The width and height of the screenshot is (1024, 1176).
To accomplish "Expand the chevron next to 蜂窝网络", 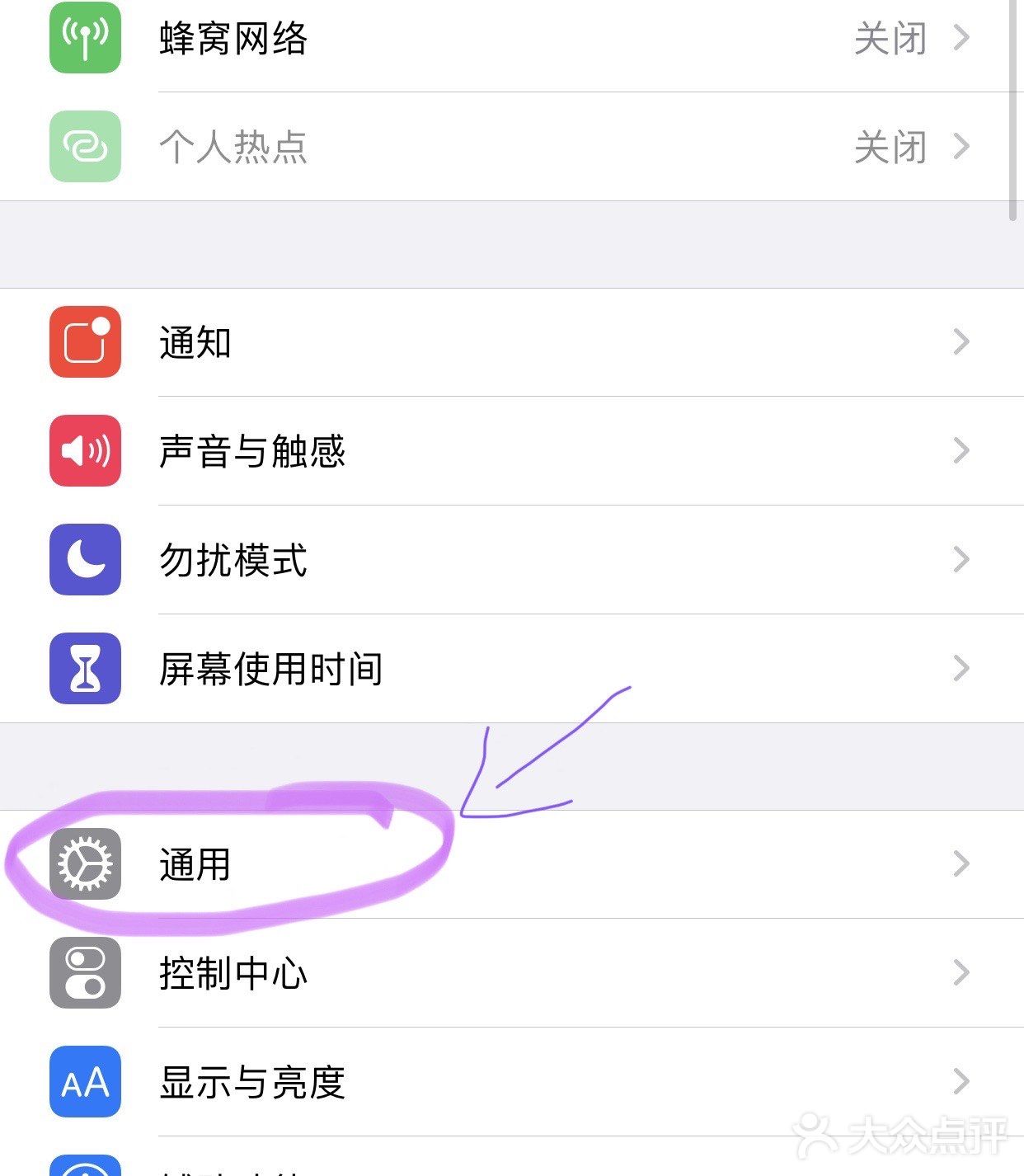I will (961, 37).
